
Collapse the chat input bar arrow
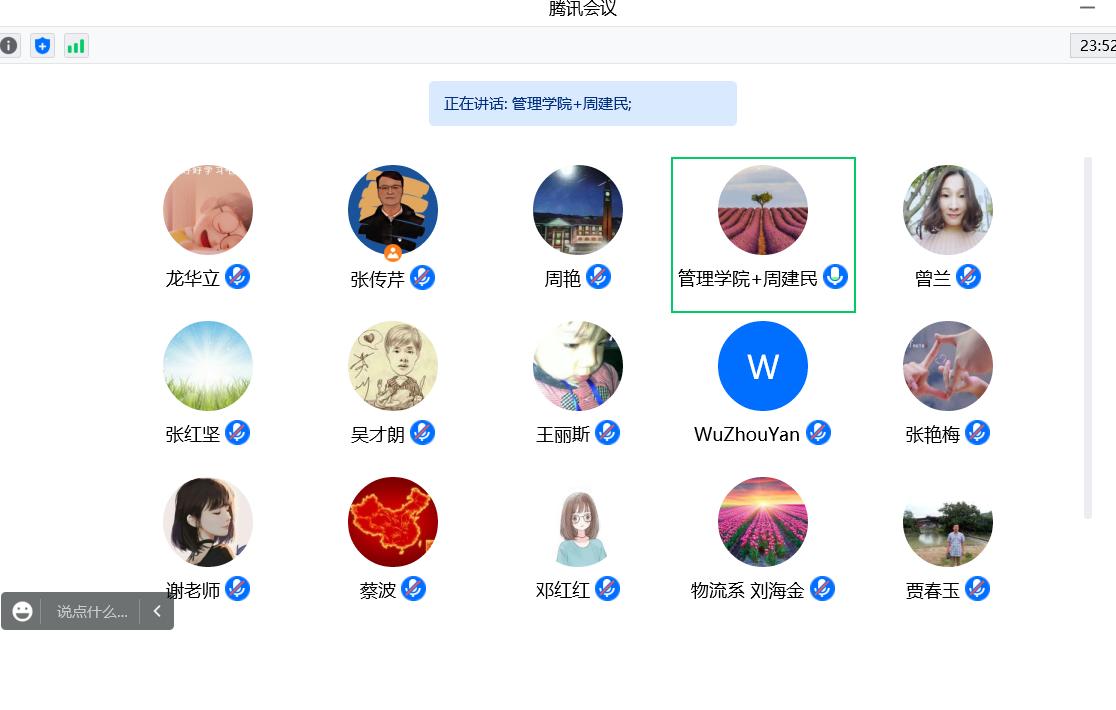click(157, 611)
